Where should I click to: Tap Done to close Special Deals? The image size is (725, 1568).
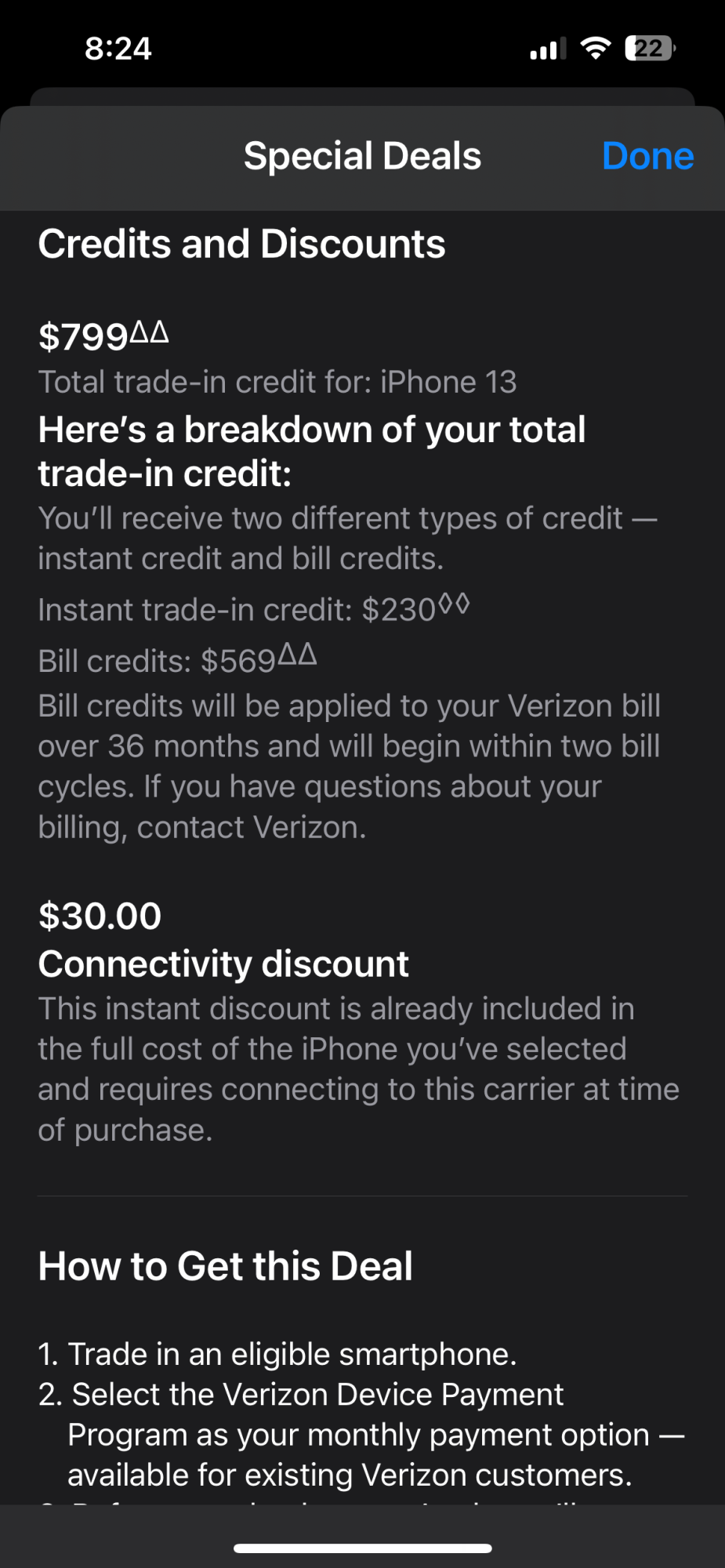coord(647,156)
